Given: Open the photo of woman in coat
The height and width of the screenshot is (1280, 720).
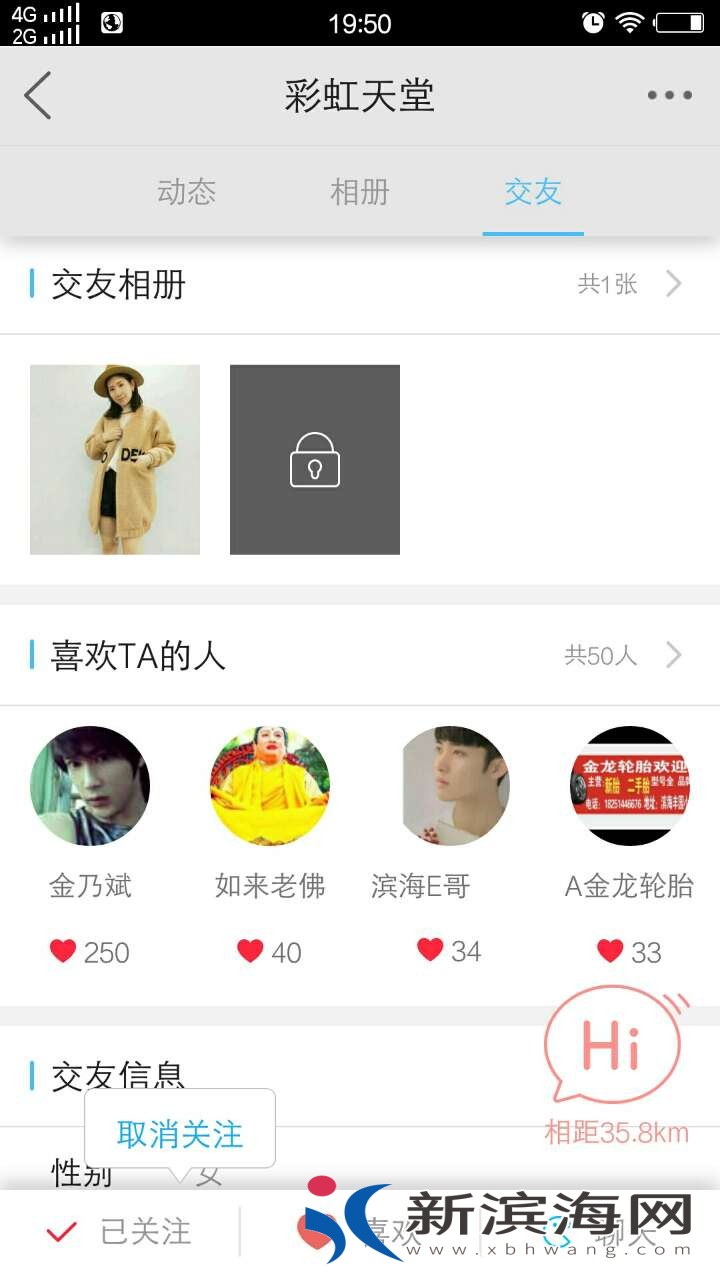Looking at the screenshot, I should pos(115,459).
